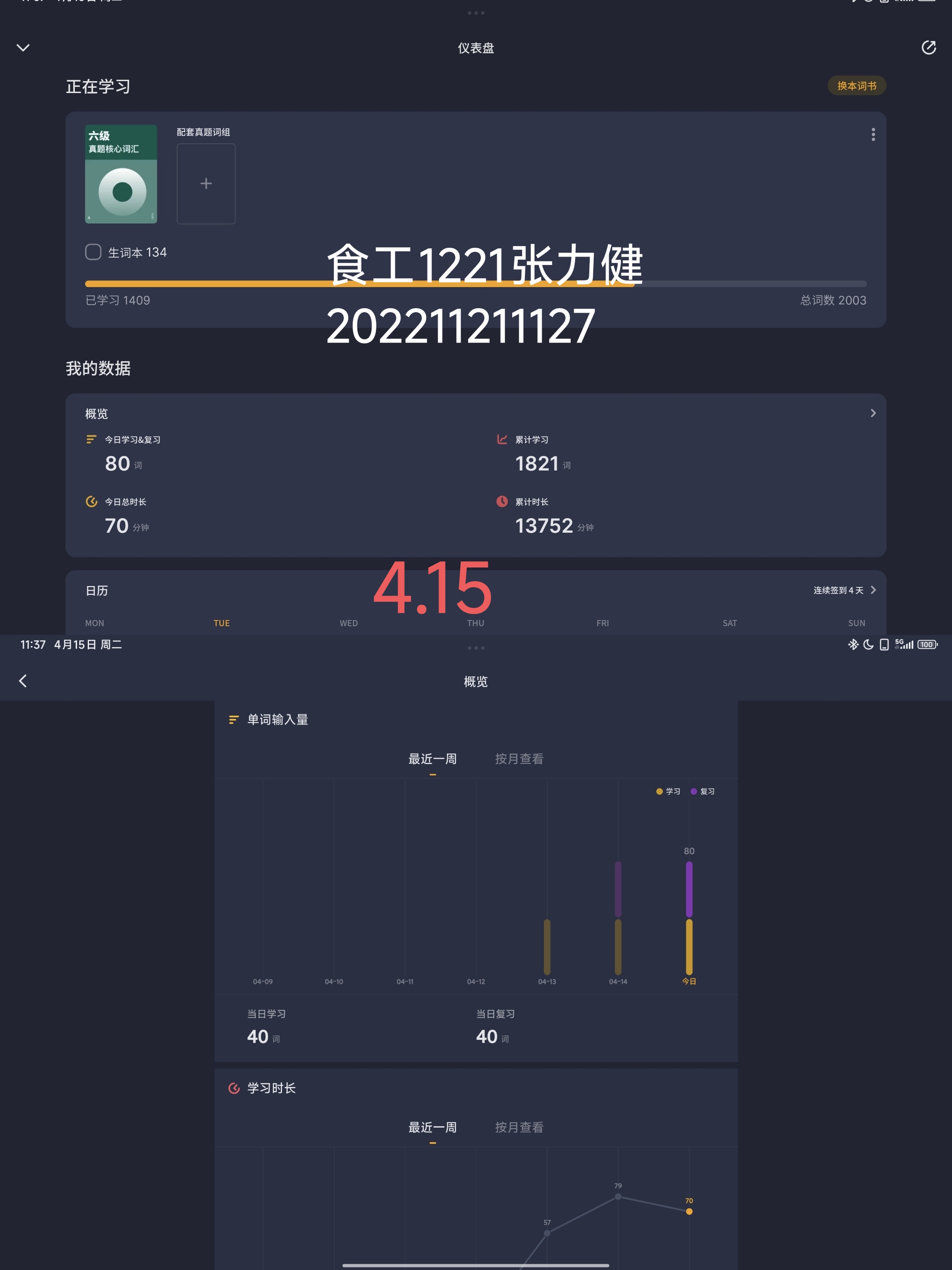
Task: Tap the 04-14 bar in the chart
Action: click(x=618, y=918)
